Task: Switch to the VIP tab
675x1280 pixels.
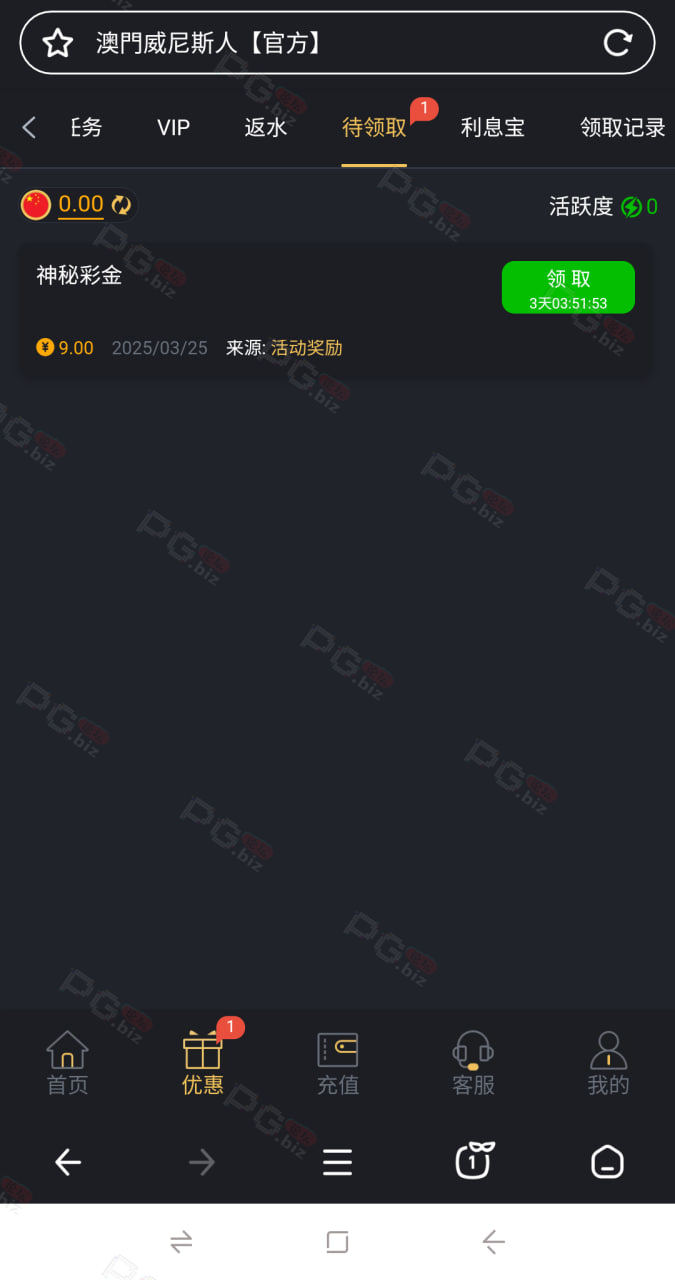Action: [x=173, y=127]
